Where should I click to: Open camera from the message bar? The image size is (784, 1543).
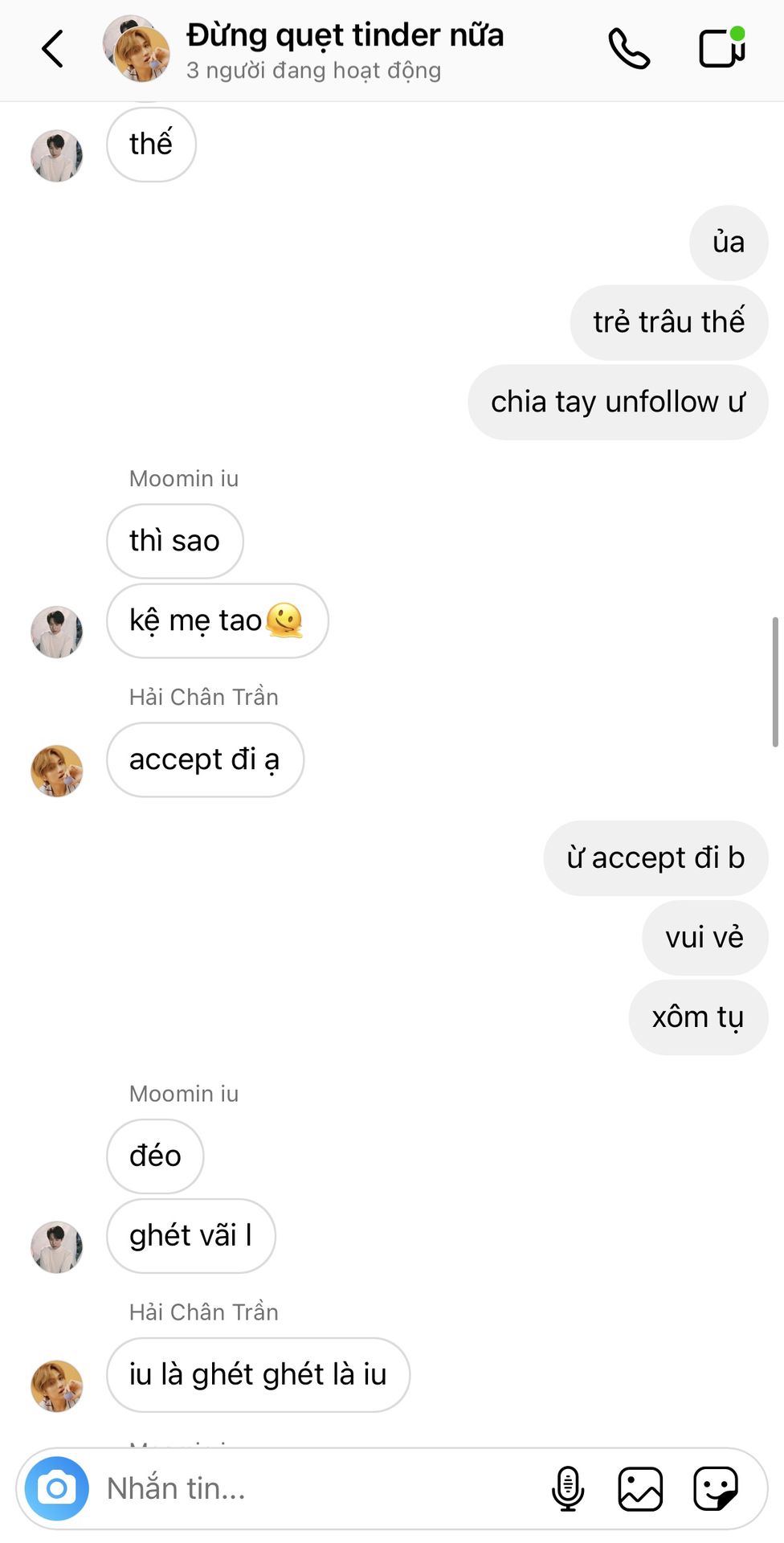pyautogui.click(x=56, y=1488)
